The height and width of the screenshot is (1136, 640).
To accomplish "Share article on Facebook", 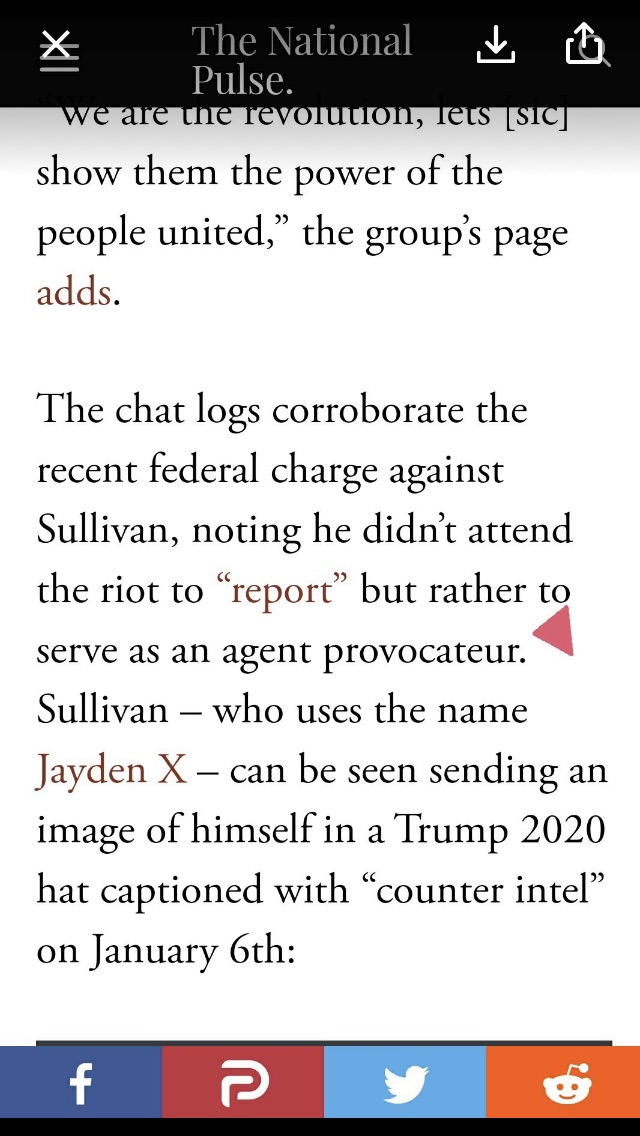I will pyautogui.click(x=80, y=1082).
